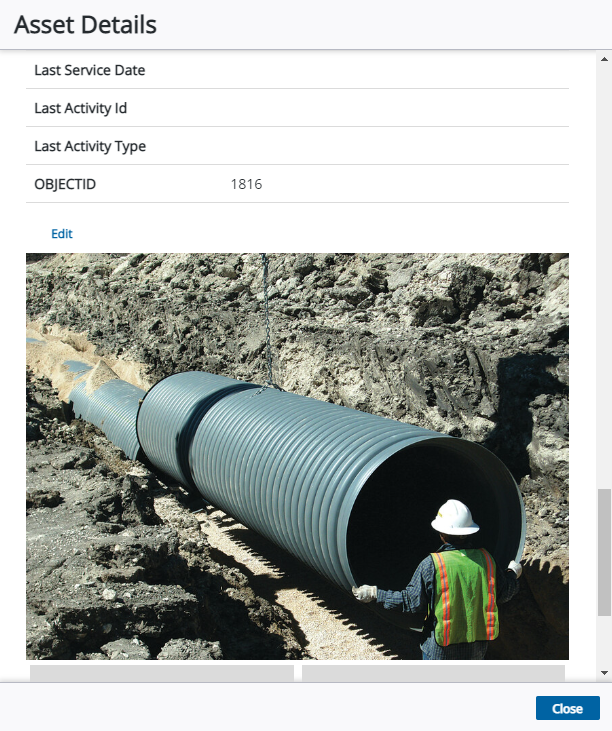Image resolution: width=612 pixels, height=731 pixels.
Task: Open the pipe installation photo attachment
Action: click(x=297, y=456)
